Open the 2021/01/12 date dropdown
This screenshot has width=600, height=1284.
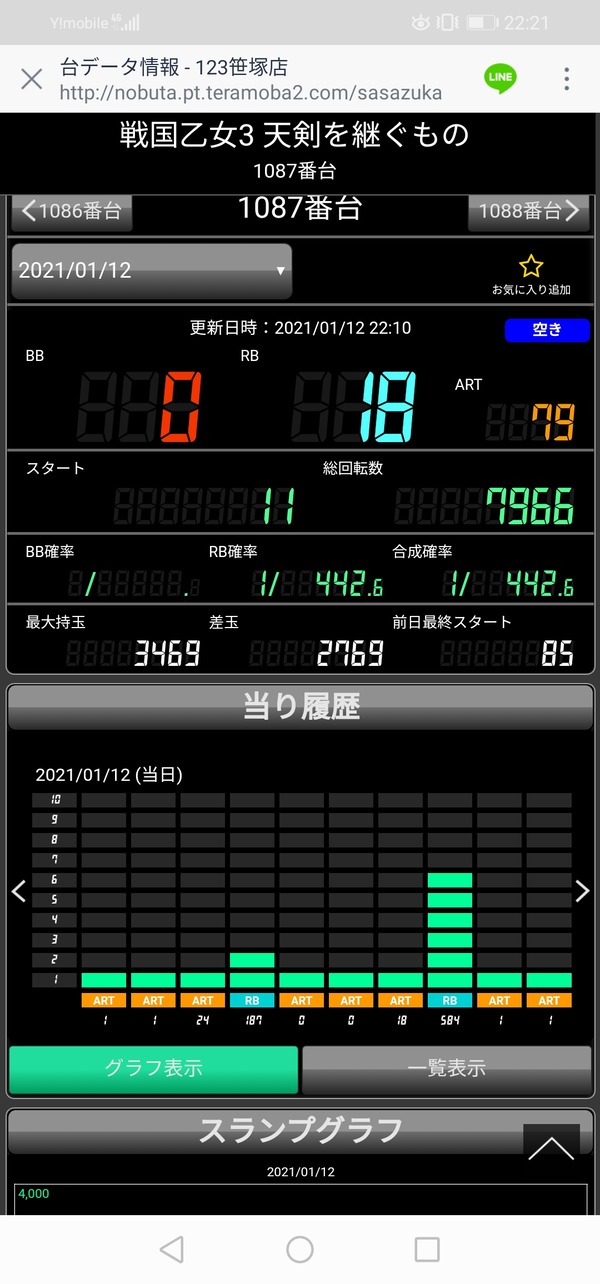[152, 271]
